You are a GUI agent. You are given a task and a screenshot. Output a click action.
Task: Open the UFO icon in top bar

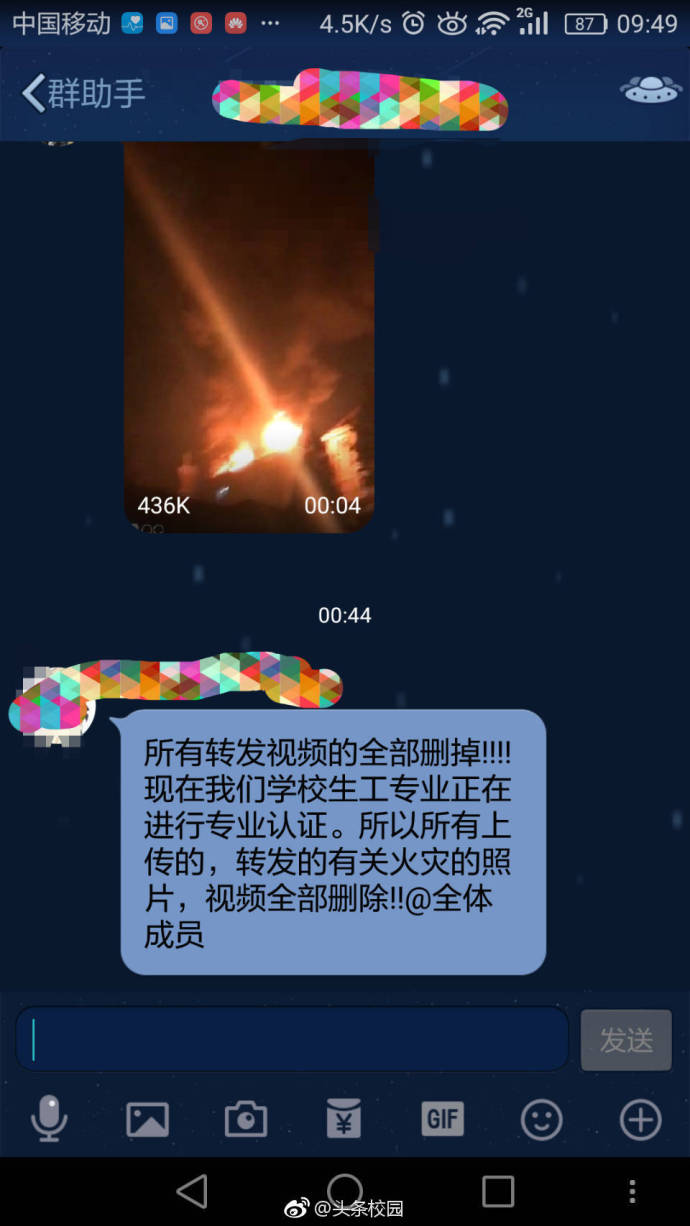[650, 91]
